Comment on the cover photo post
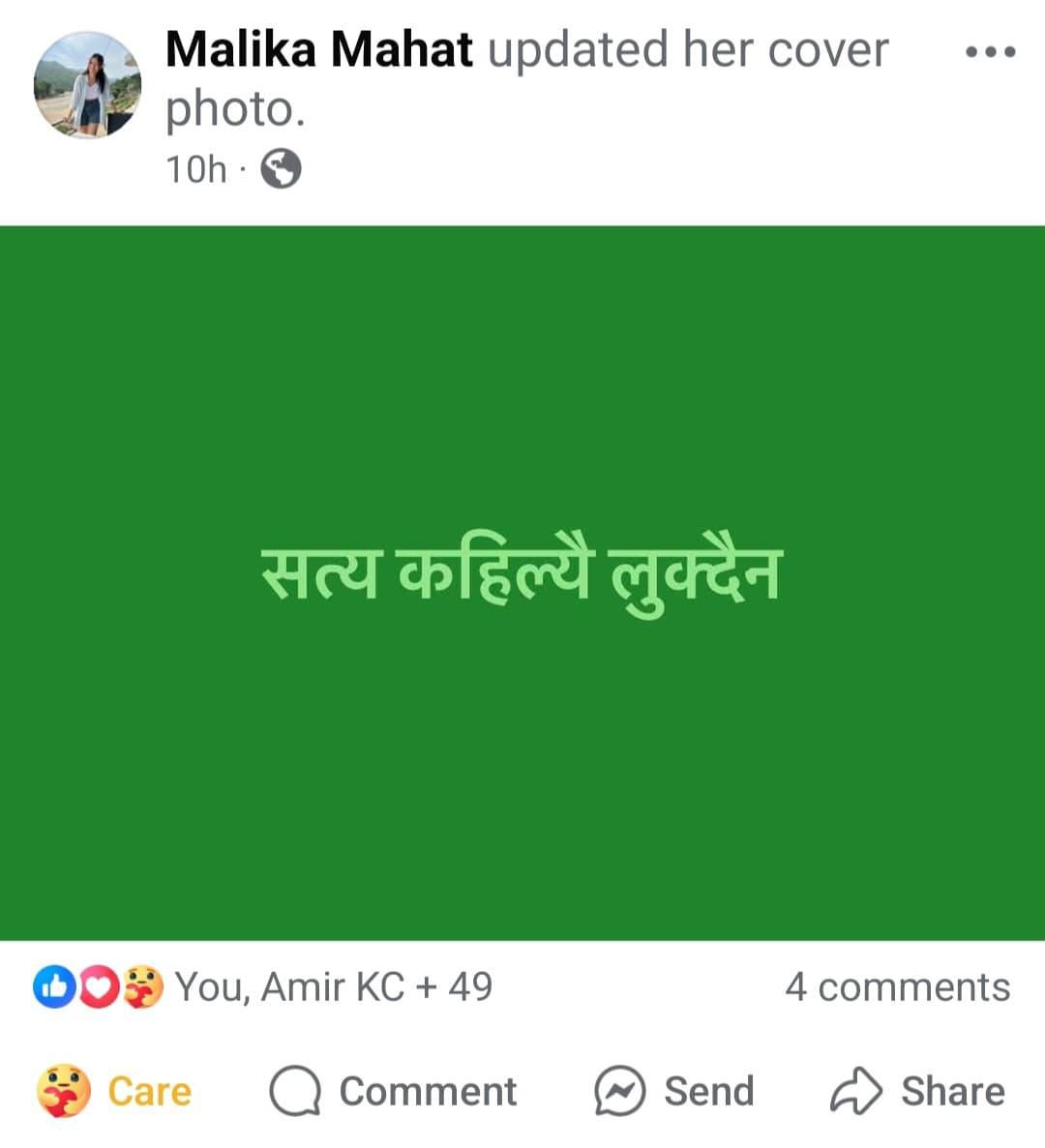The image size is (1045, 1148). pyautogui.click(x=393, y=1091)
